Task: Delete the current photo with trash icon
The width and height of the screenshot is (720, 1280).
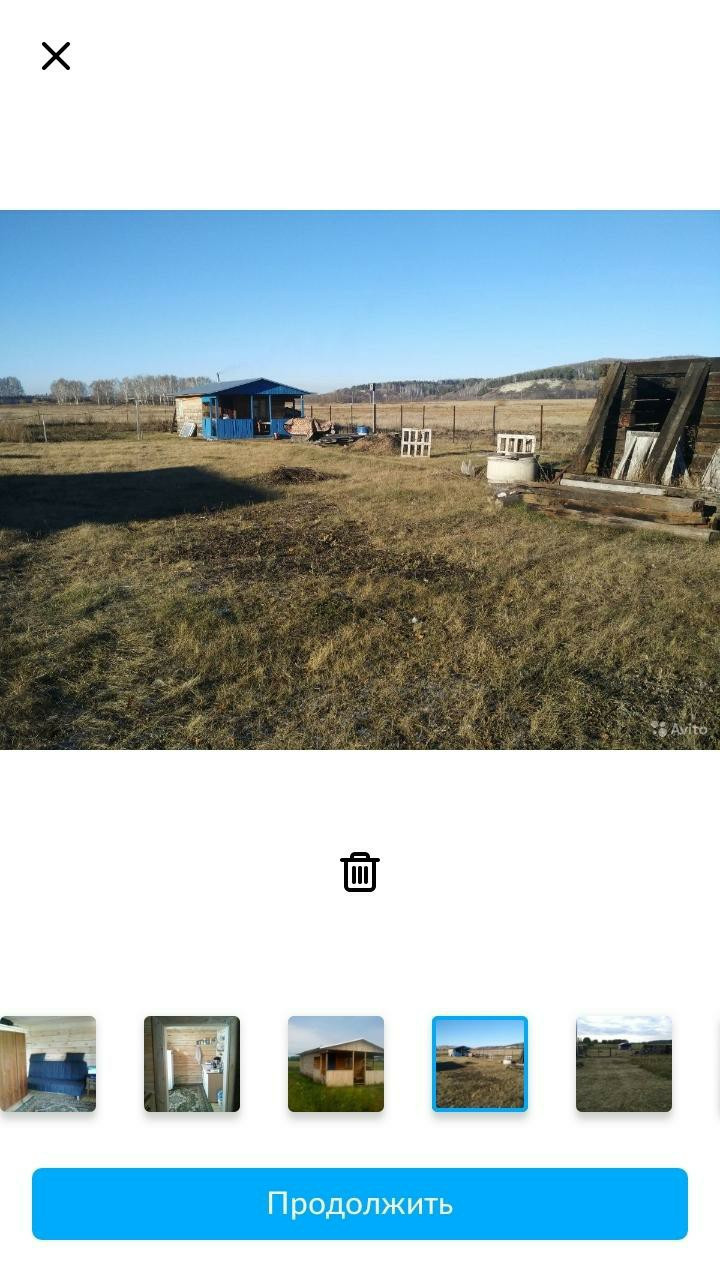Action: click(360, 872)
